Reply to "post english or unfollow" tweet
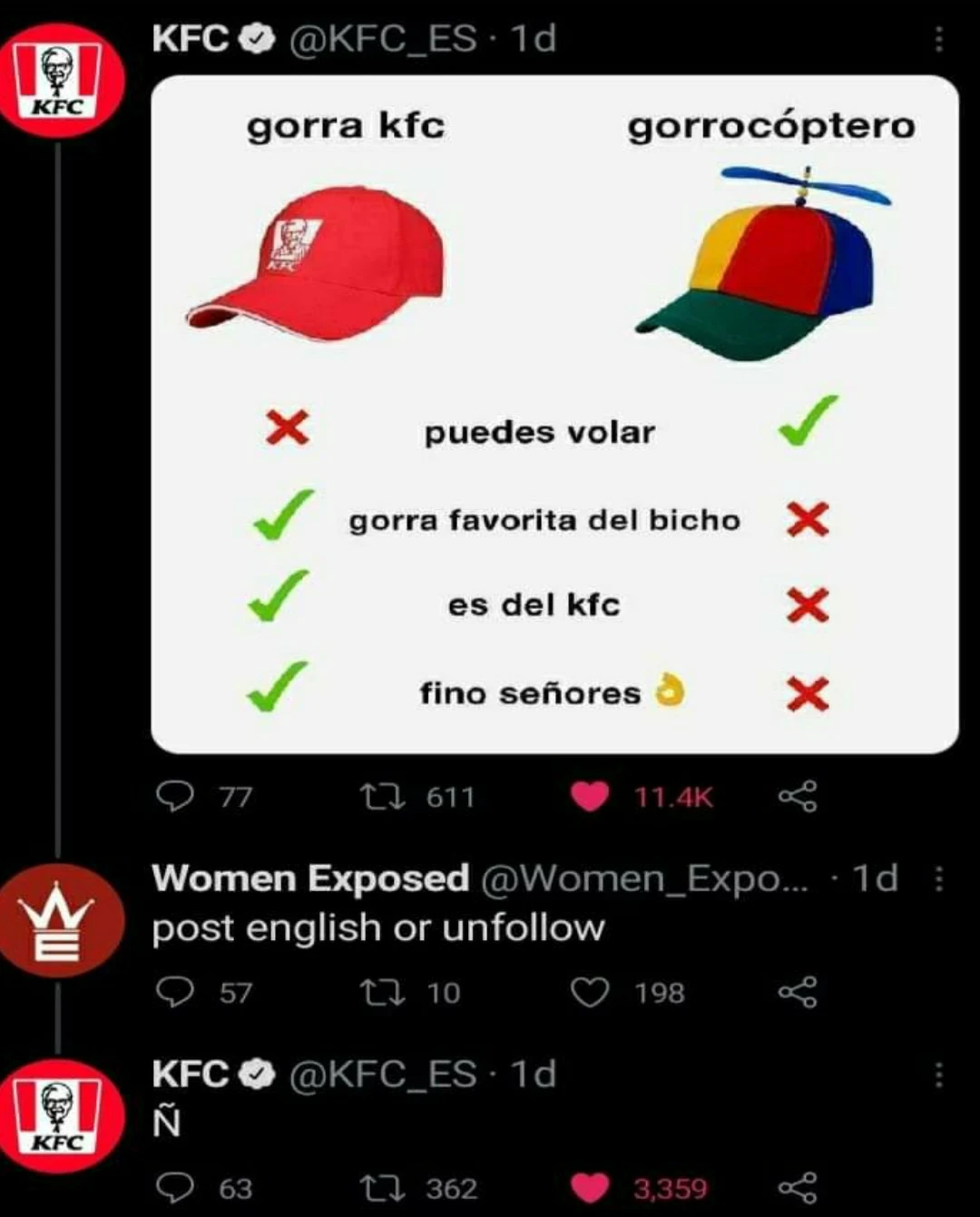The height and width of the screenshot is (1217, 980). 174,992
